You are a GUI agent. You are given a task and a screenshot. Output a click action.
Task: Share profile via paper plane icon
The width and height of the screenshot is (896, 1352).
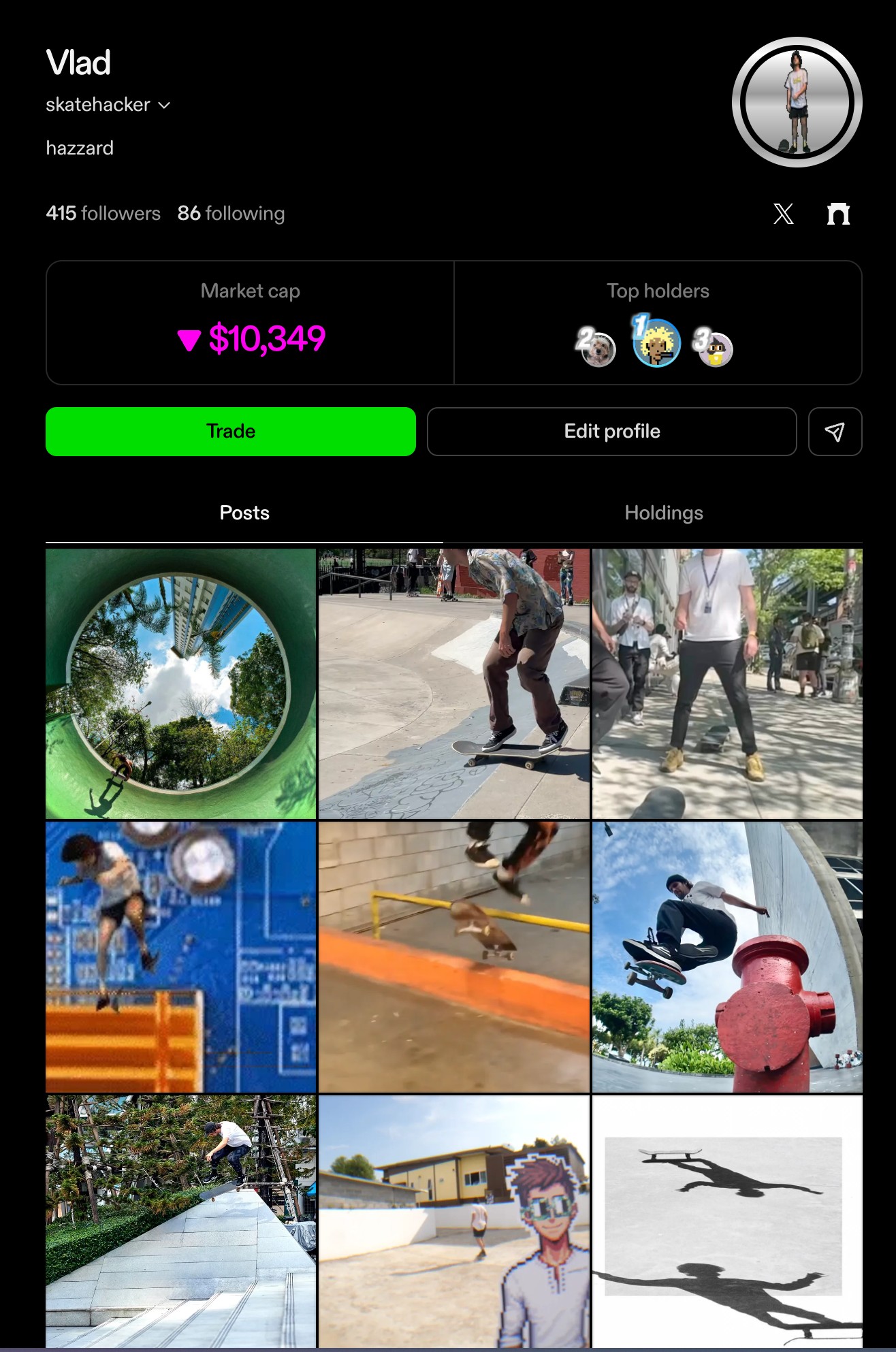835,432
